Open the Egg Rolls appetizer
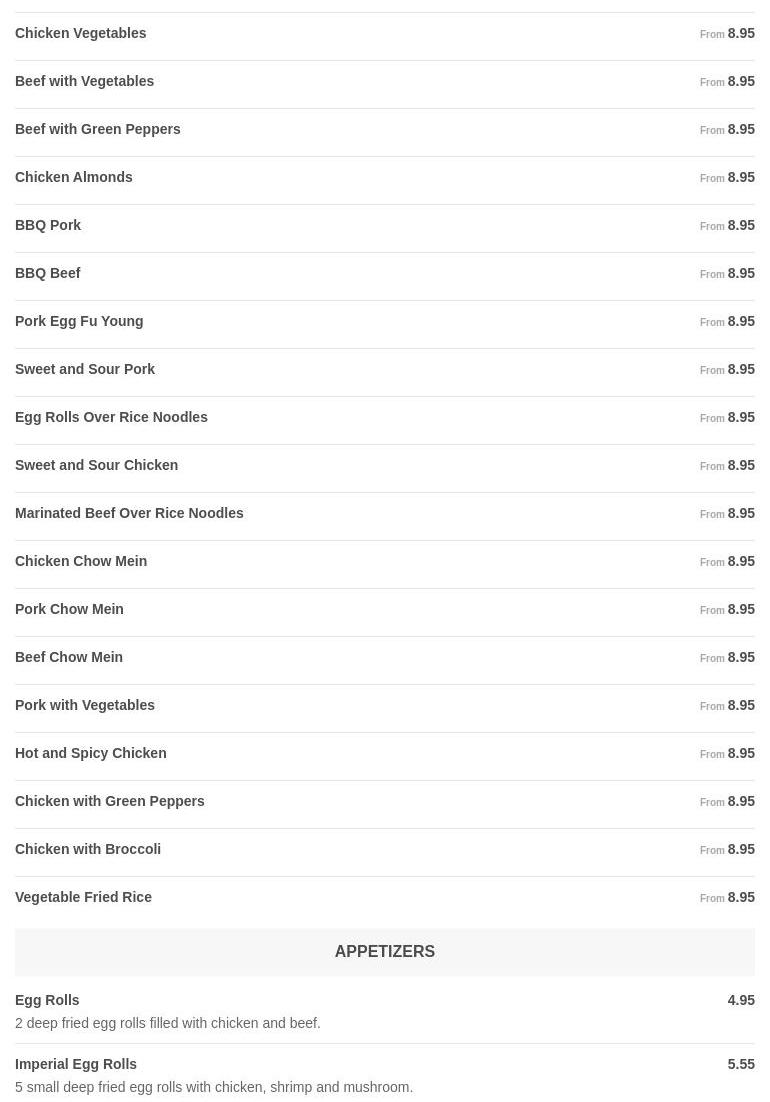This screenshot has width=770, height=1102. coord(47,1000)
